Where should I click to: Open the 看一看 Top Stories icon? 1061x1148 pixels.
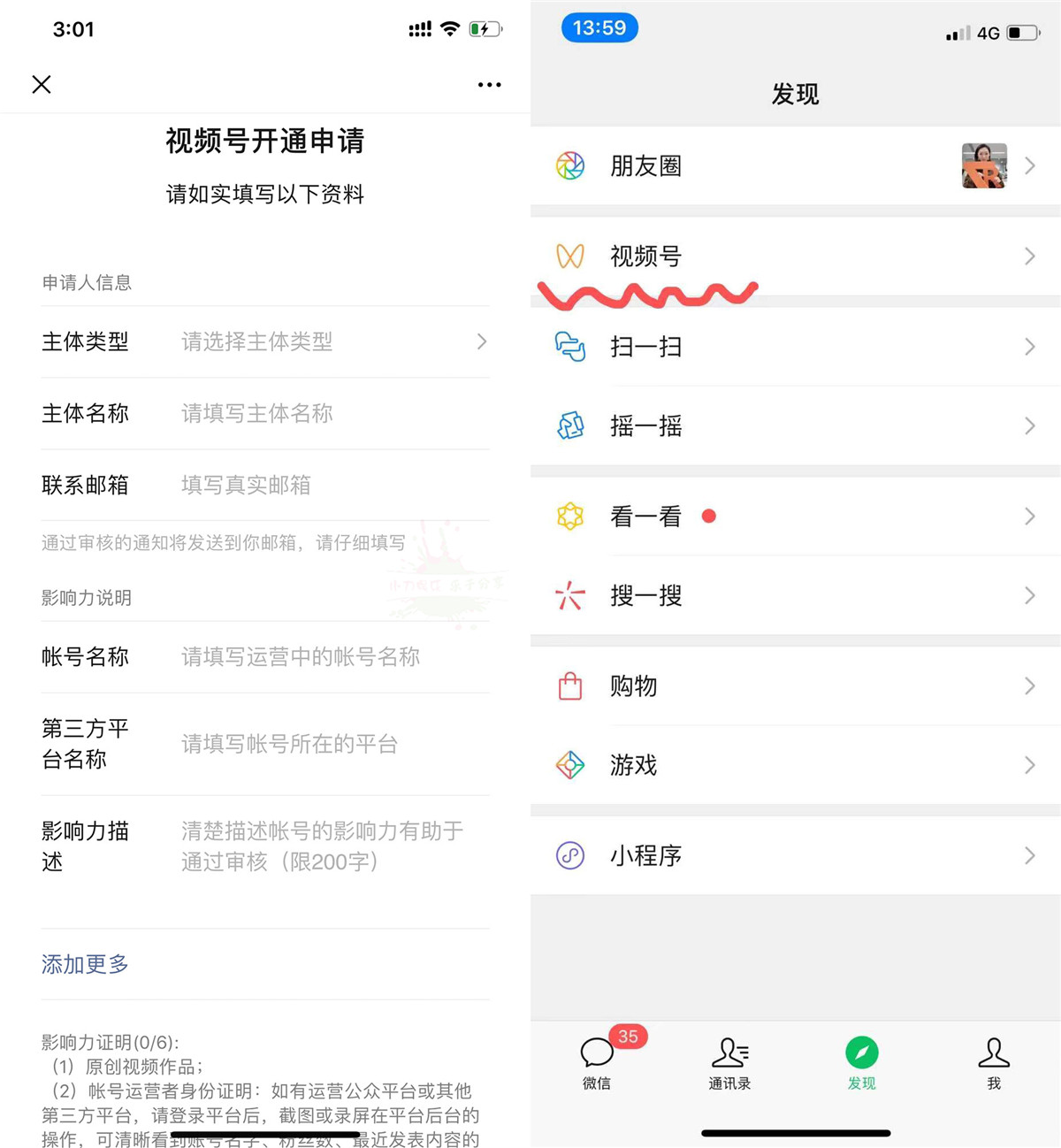click(x=570, y=516)
